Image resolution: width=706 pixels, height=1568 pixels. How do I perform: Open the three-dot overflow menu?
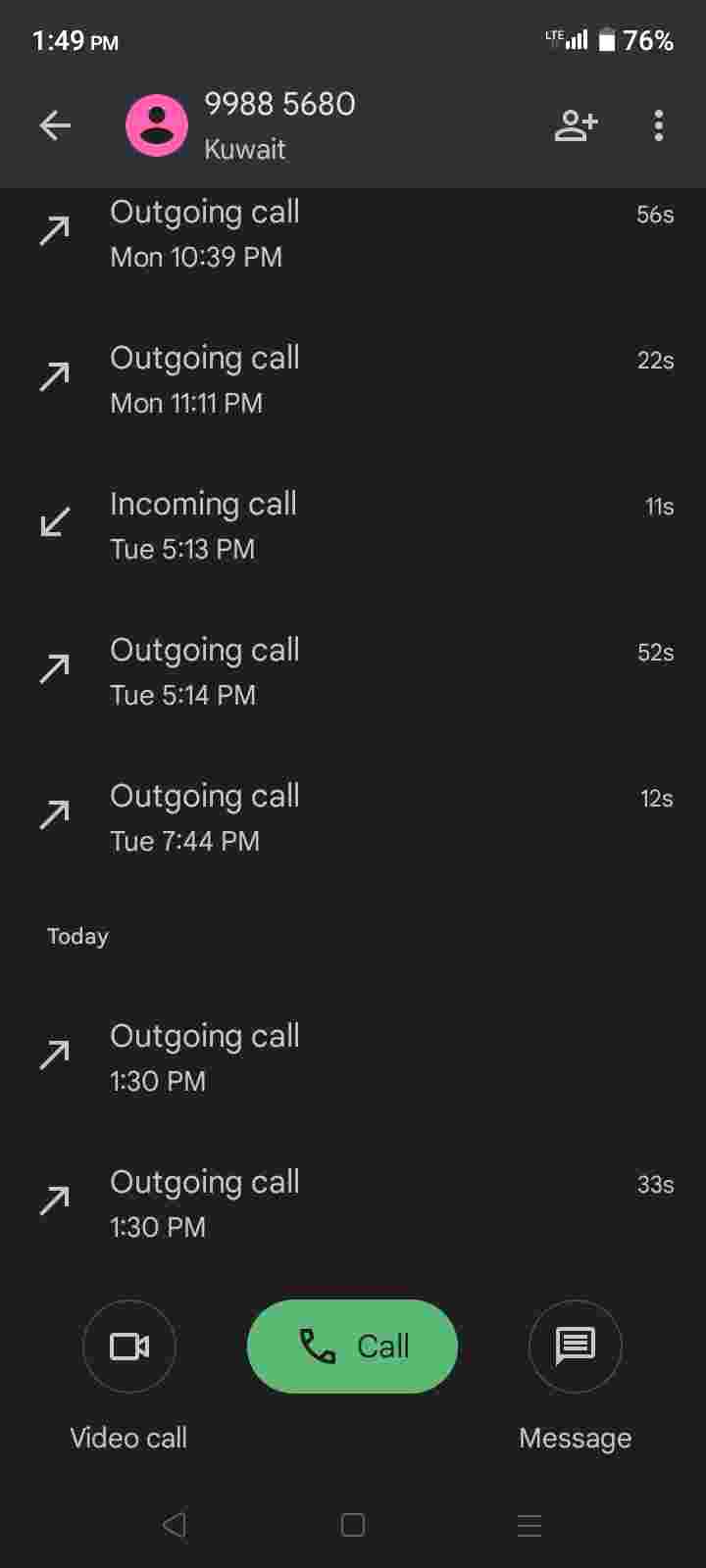(x=658, y=125)
